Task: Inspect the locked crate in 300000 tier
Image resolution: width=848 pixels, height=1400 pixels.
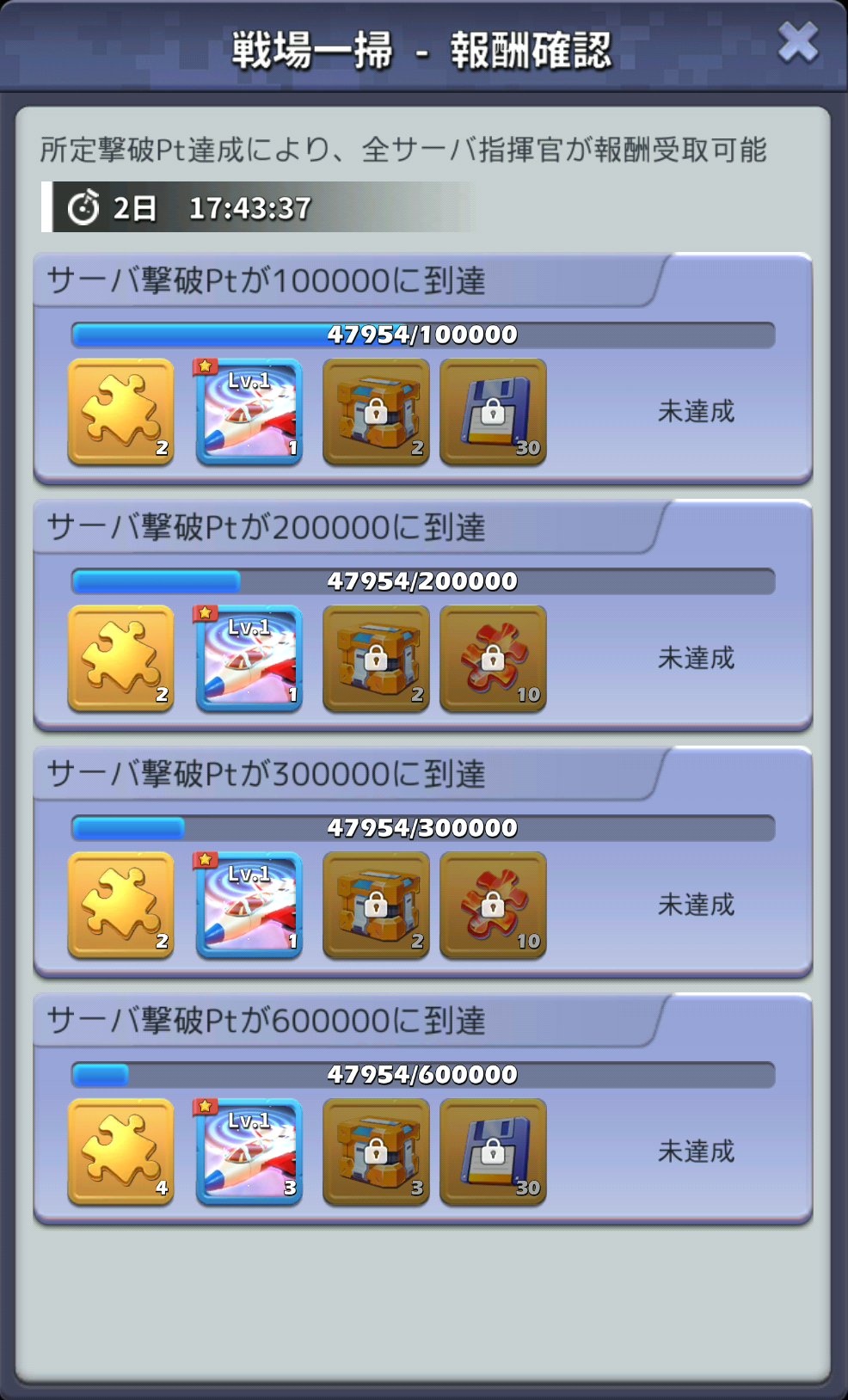Action: click(376, 906)
